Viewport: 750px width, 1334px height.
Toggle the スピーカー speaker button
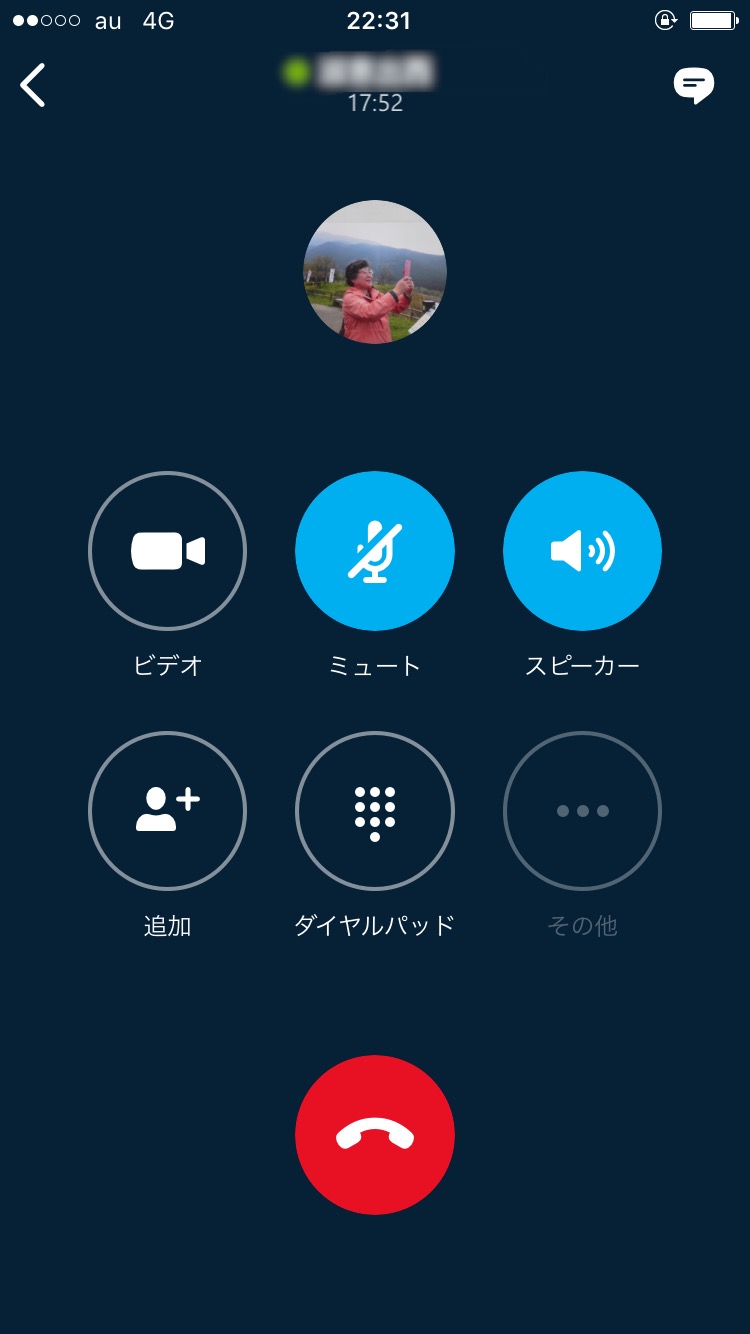pyautogui.click(x=582, y=551)
